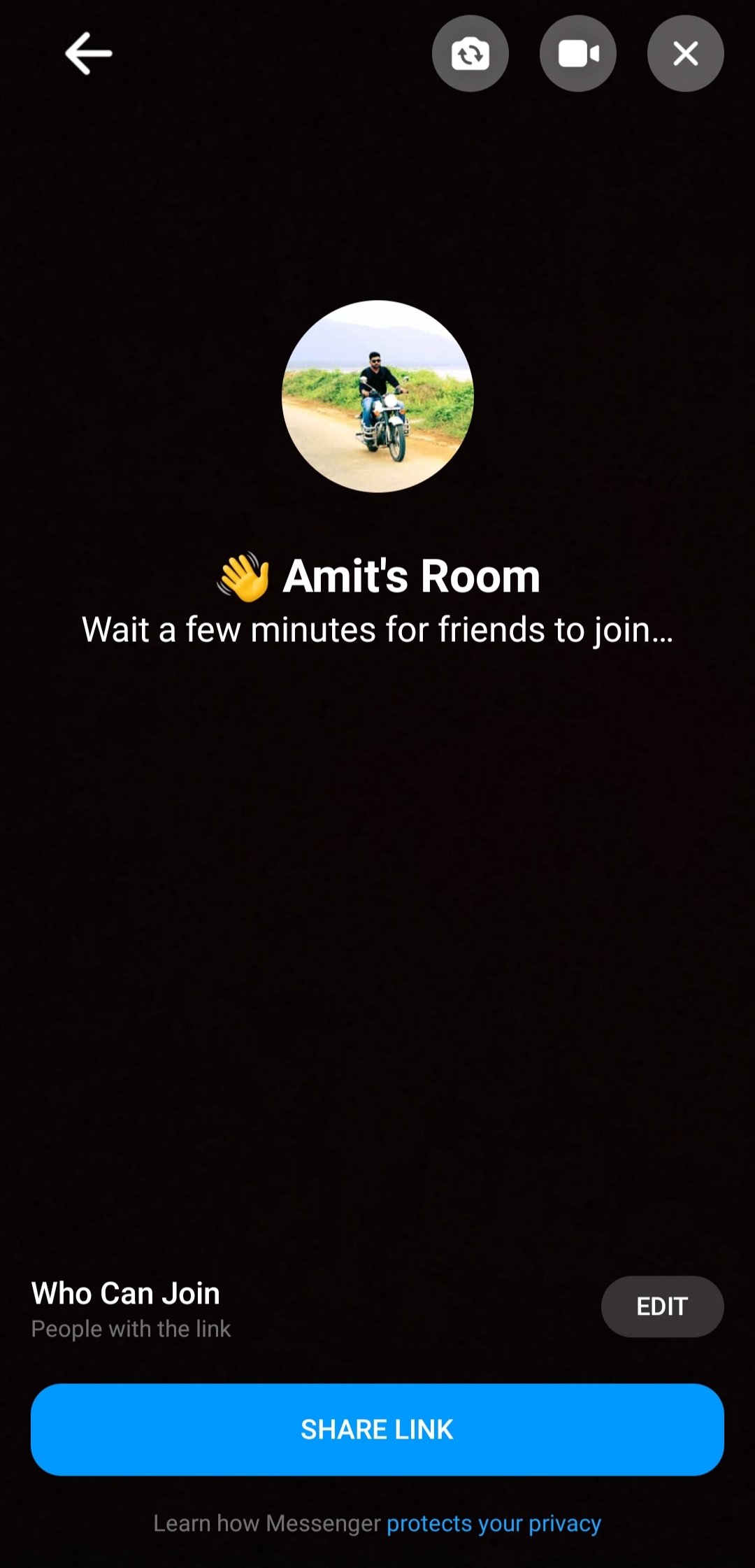Viewport: 755px width, 1568px height.
Task: Close Amit's Room with the X button
Action: point(686,53)
